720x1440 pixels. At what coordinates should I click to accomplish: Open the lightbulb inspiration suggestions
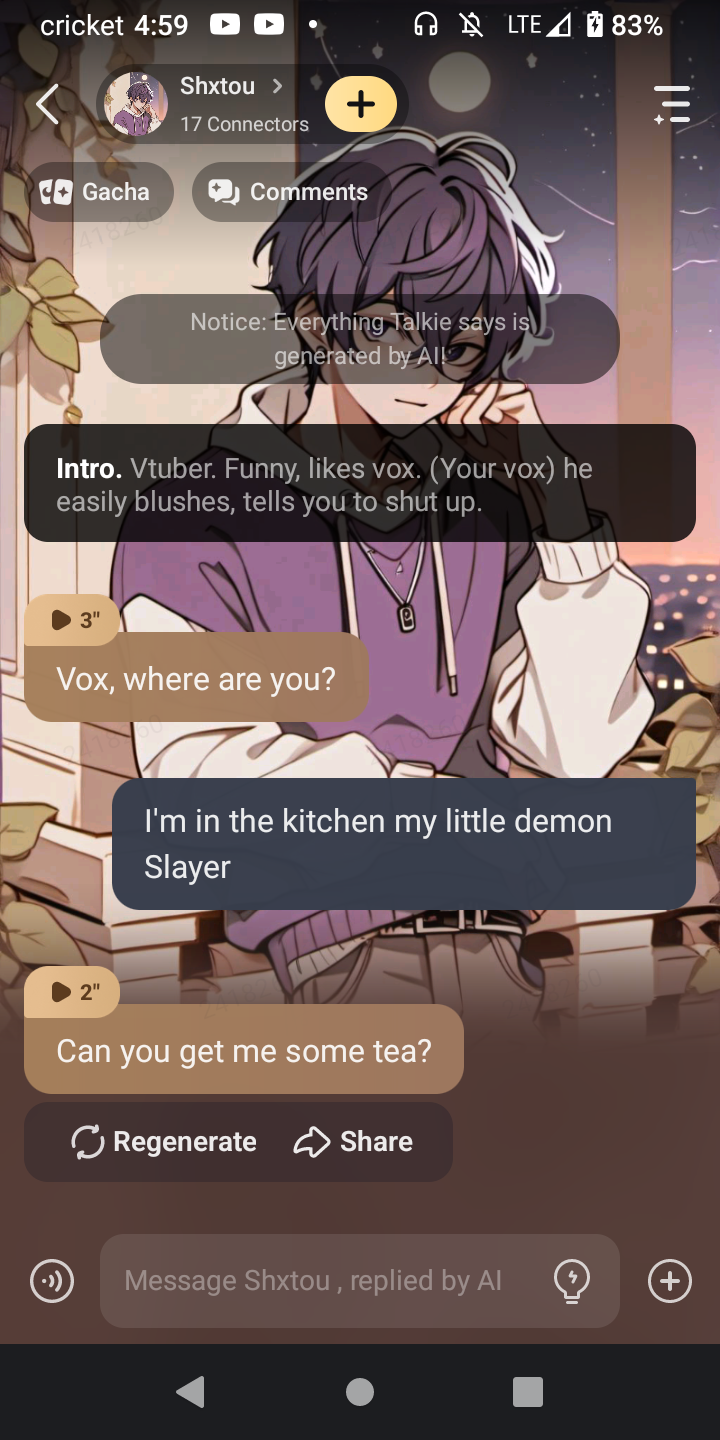(x=572, y=1281)
